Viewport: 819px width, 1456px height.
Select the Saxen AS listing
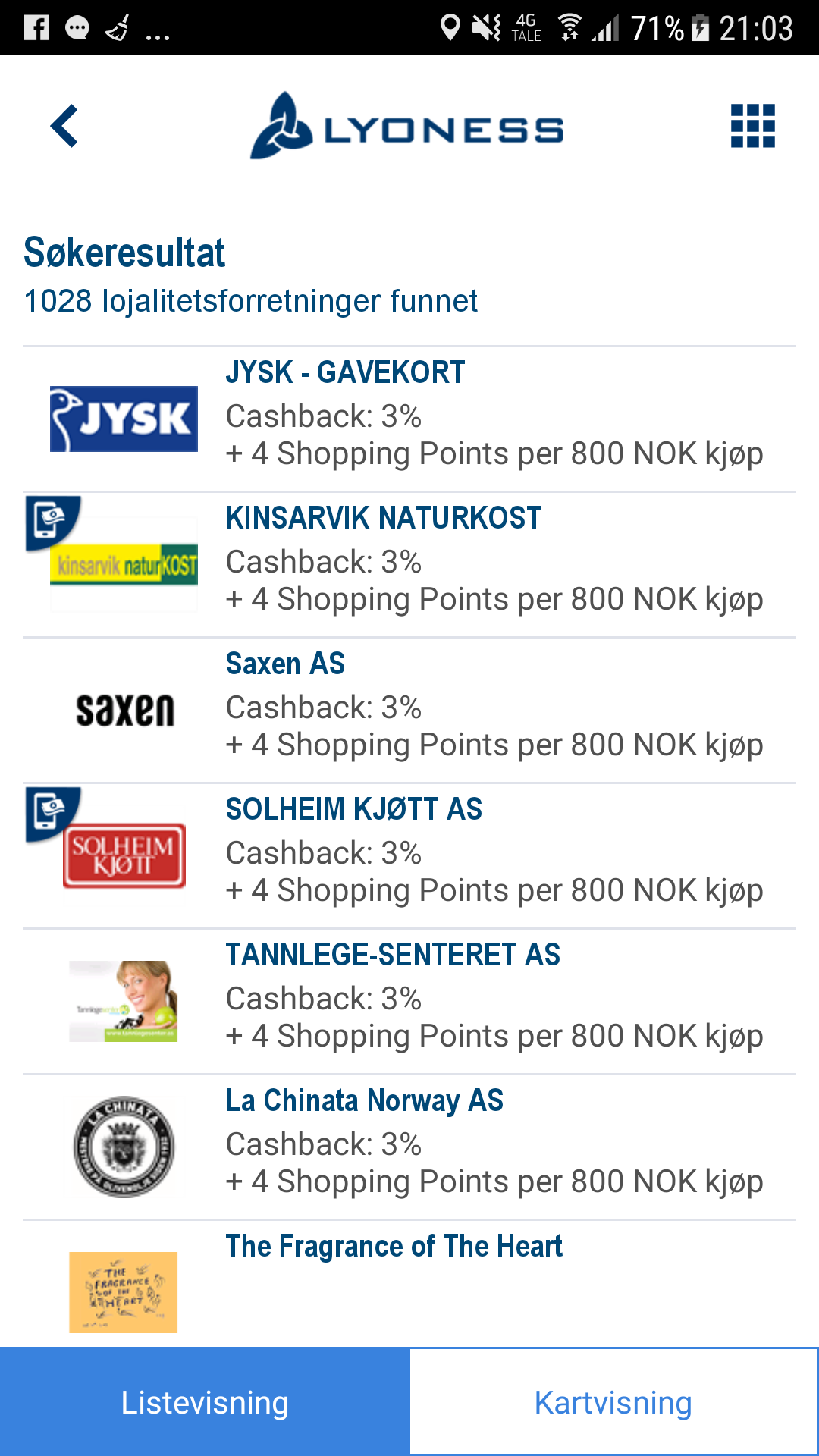pyautogui.click(x=409, y=711)
